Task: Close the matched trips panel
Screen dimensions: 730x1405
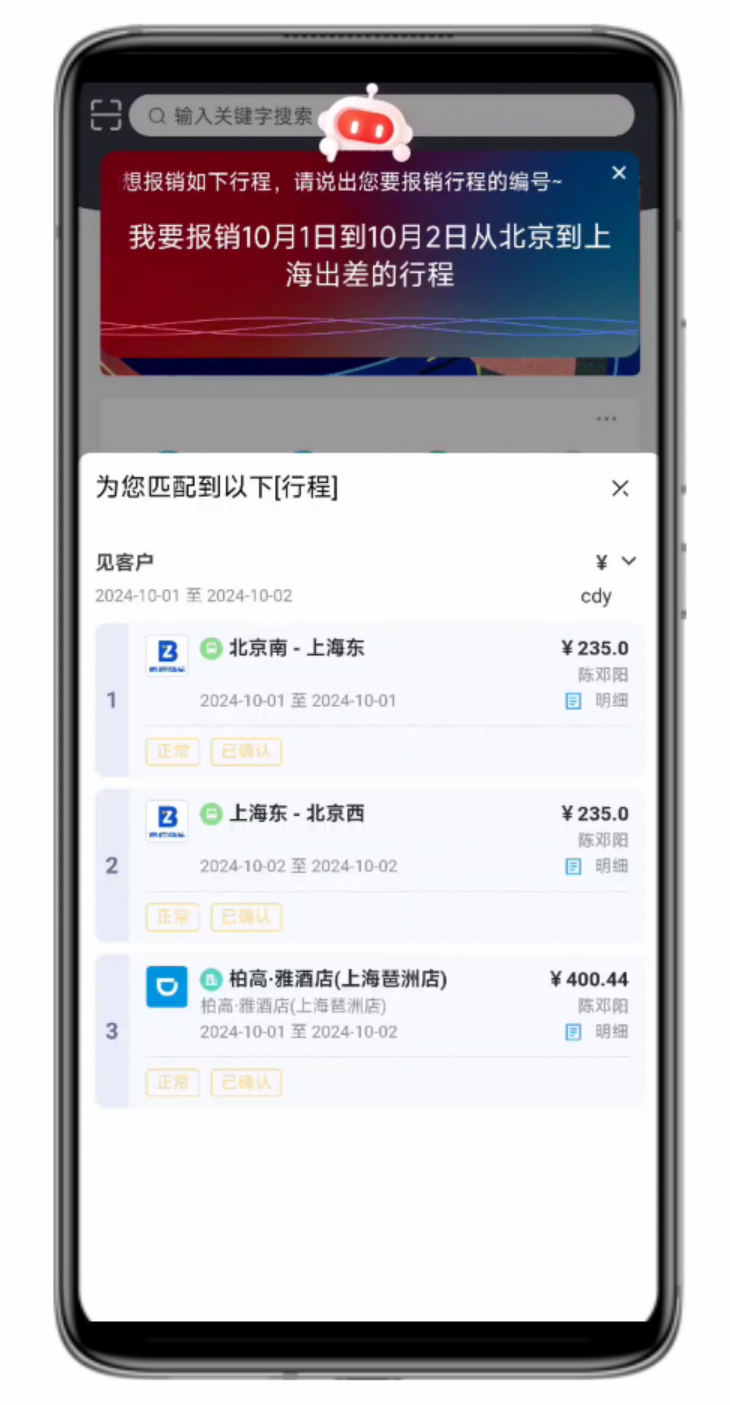Action: (620, 488)
